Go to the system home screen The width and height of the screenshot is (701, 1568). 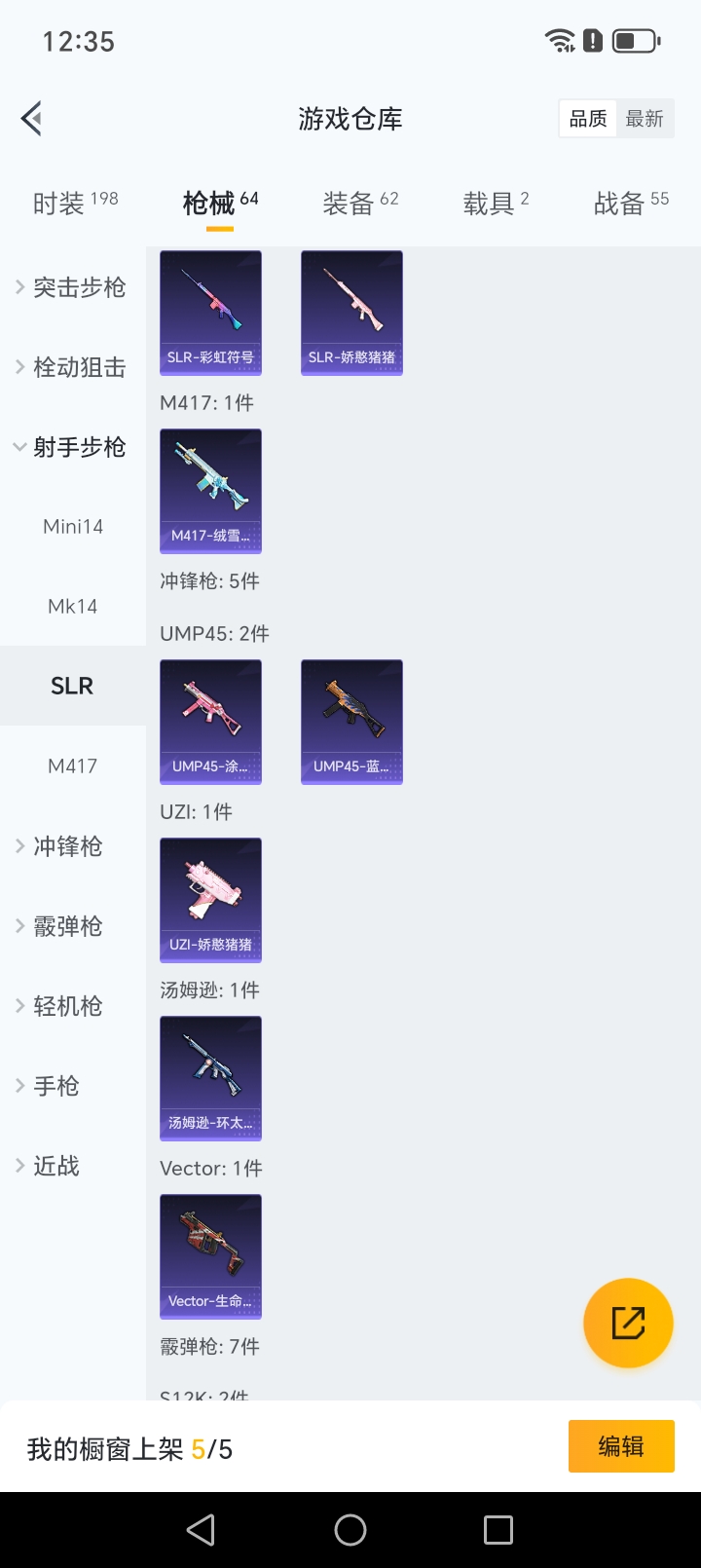350,1530
